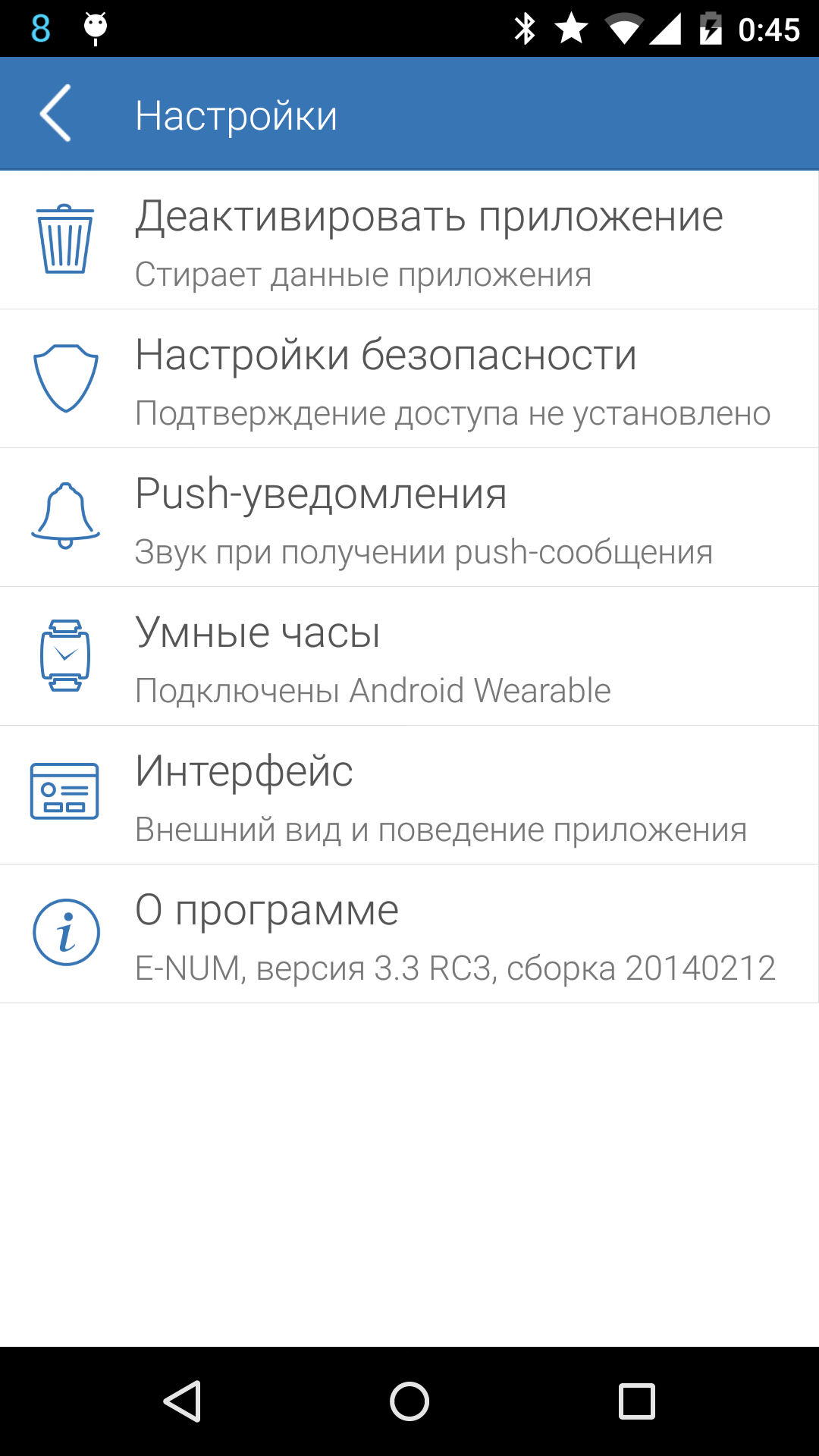Image resolution: width=819 pixels, height=1456 pixels.
Task: Open the recent apps view
Action: point(636,1401)
